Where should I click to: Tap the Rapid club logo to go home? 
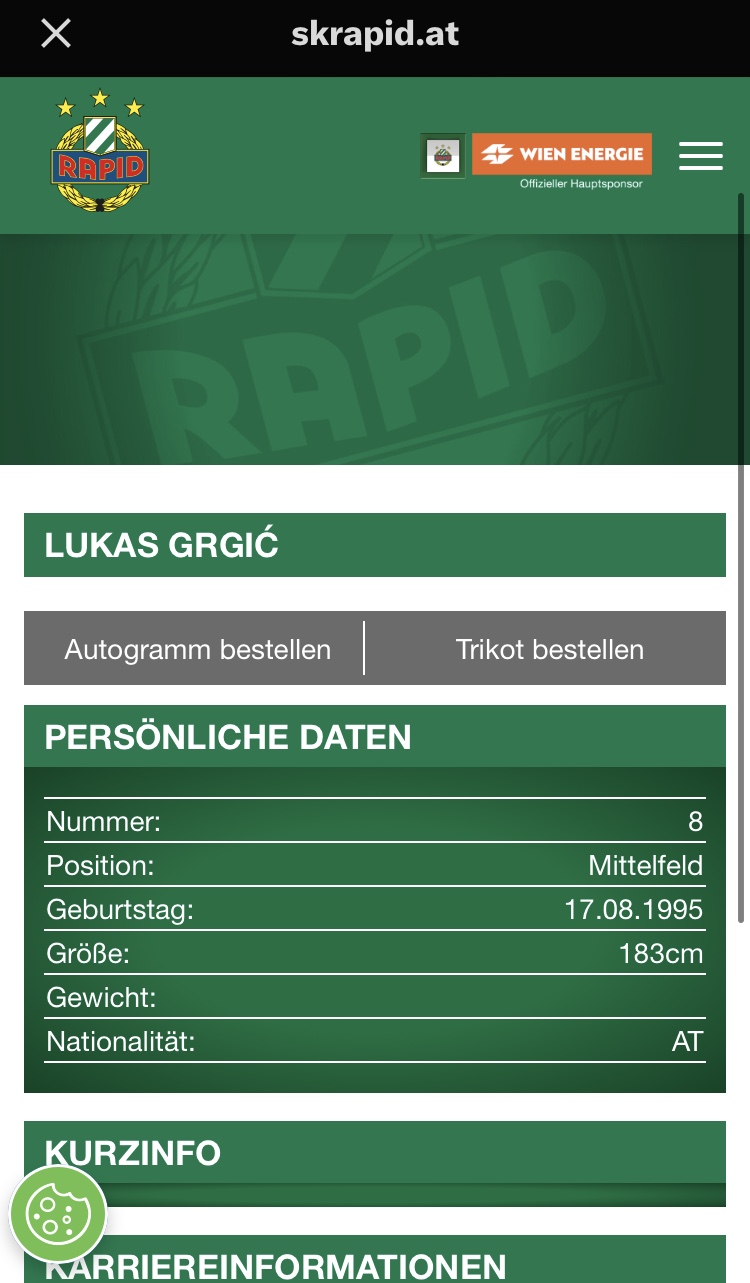[x=100, y=151]
